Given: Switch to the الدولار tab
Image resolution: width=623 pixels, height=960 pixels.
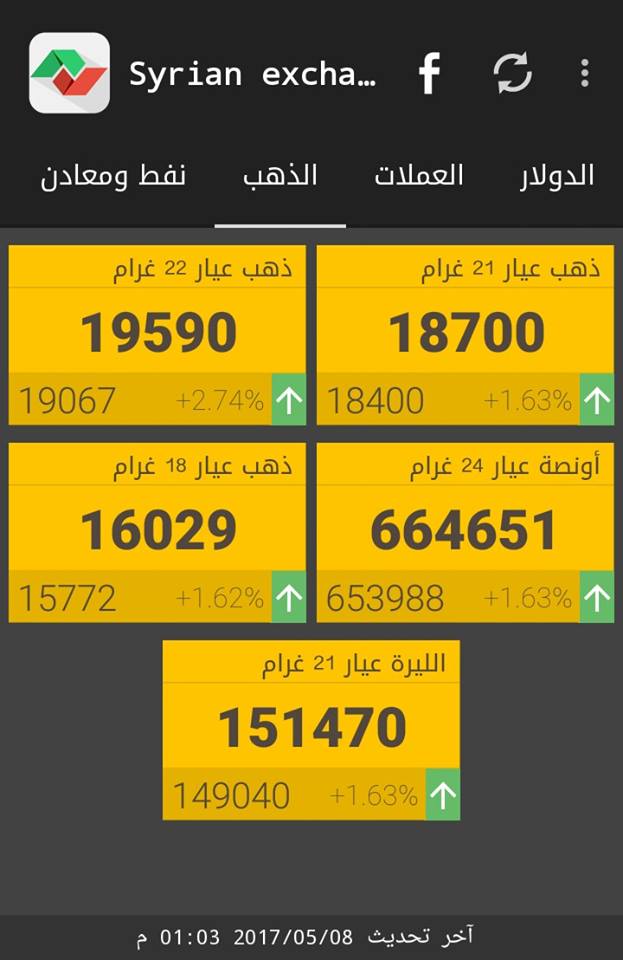Looking at the screenshot, I should click(x=558, y=177).
